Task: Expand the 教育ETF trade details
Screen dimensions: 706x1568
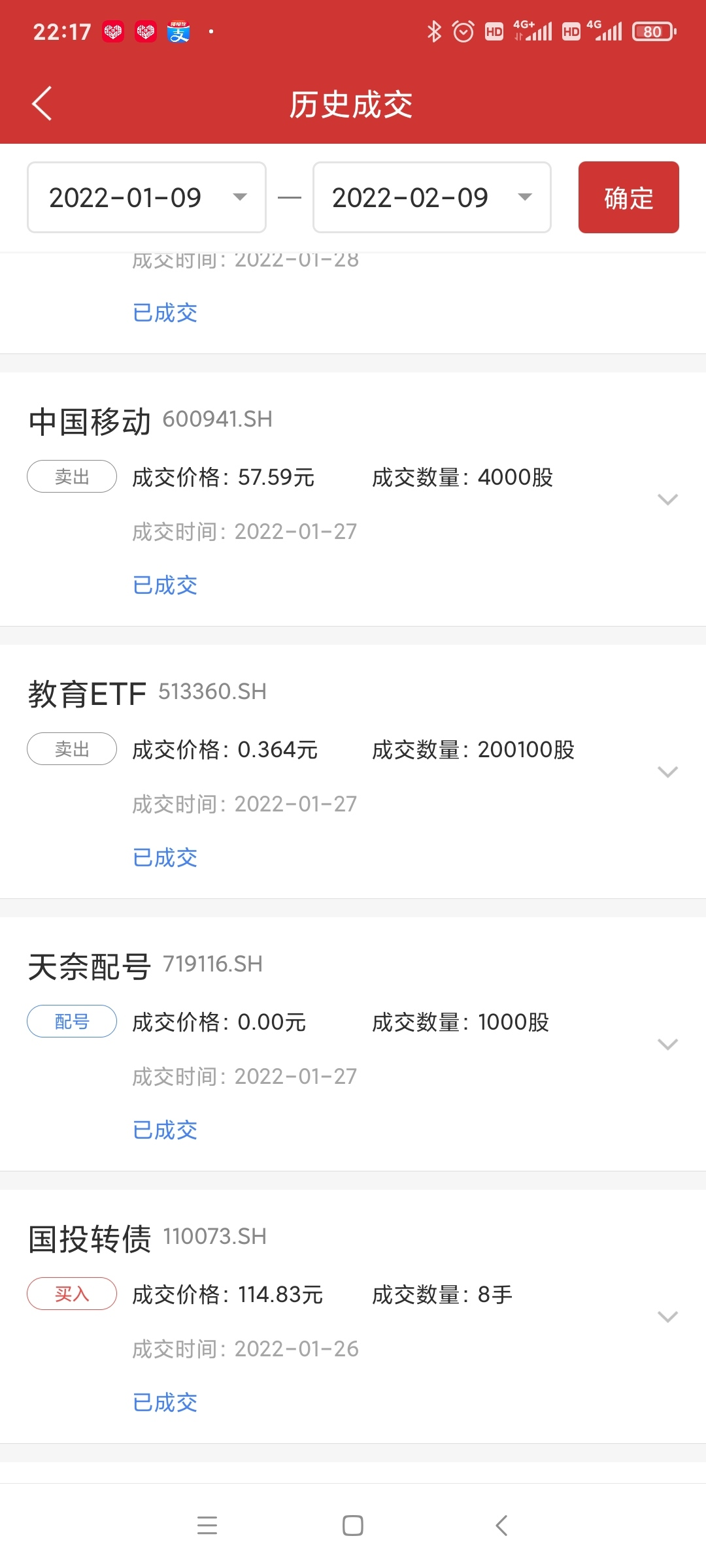Action: point(667,772)
